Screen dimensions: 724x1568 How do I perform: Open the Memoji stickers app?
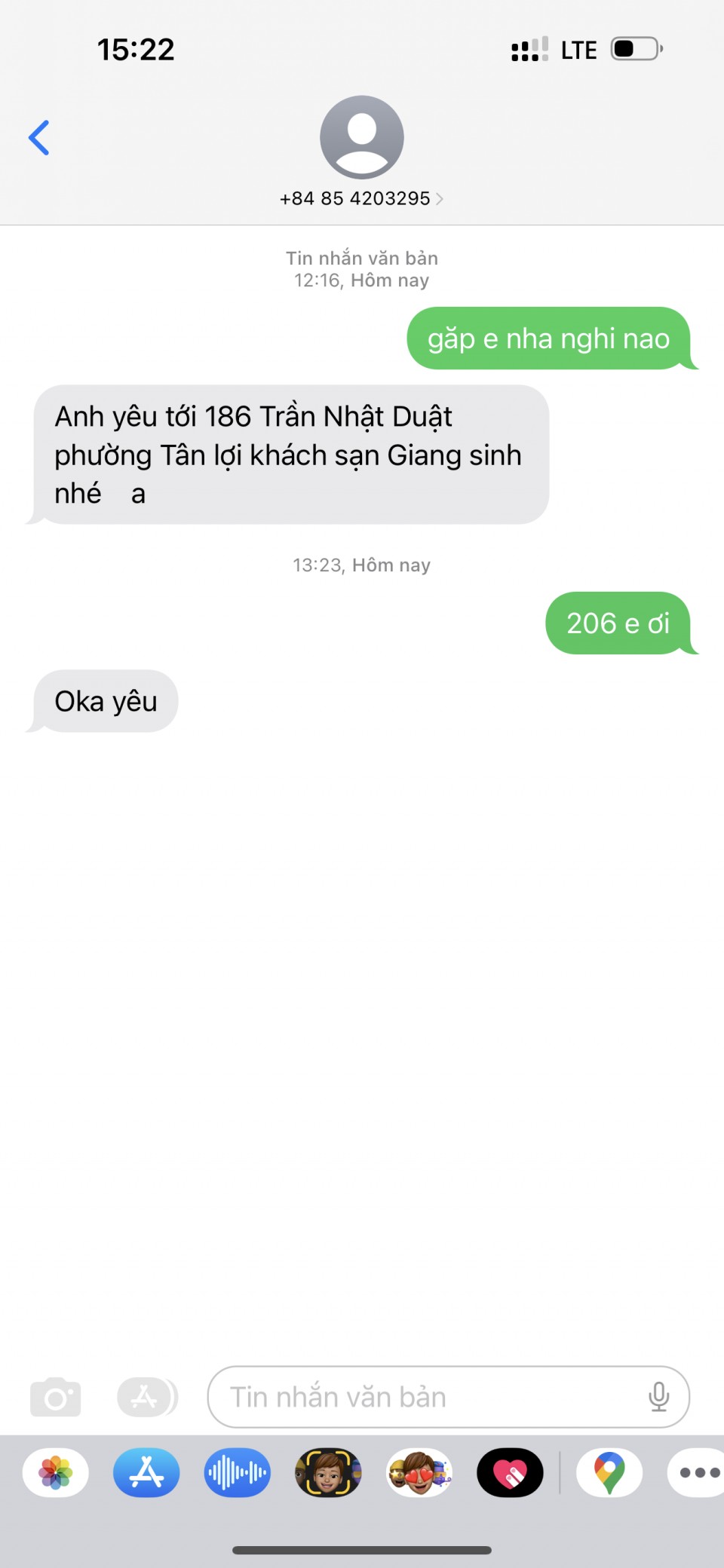[419, 1472]
